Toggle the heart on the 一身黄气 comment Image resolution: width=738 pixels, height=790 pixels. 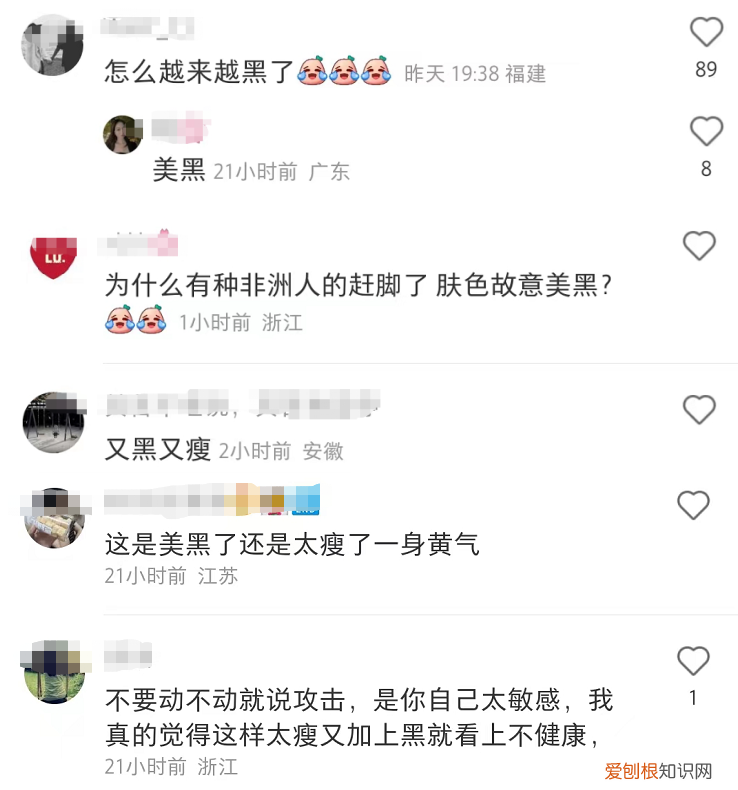click(692, 505)
